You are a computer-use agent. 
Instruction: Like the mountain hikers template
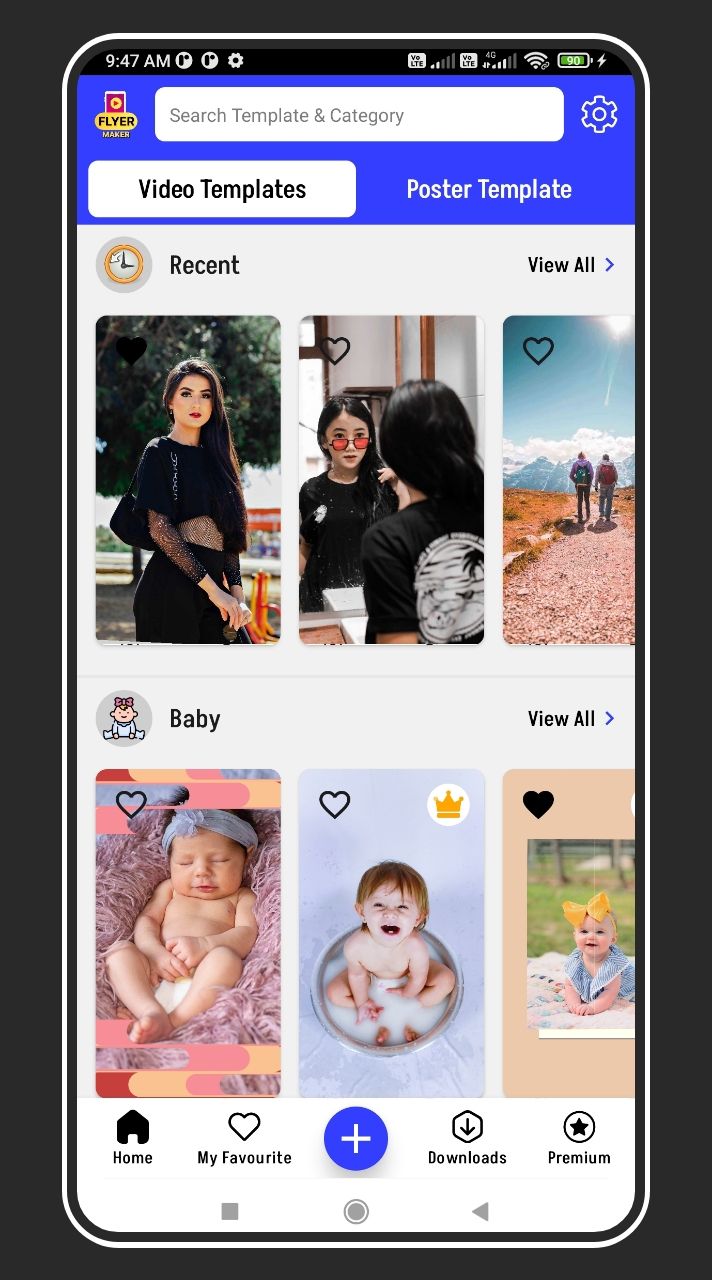[538, 351]
